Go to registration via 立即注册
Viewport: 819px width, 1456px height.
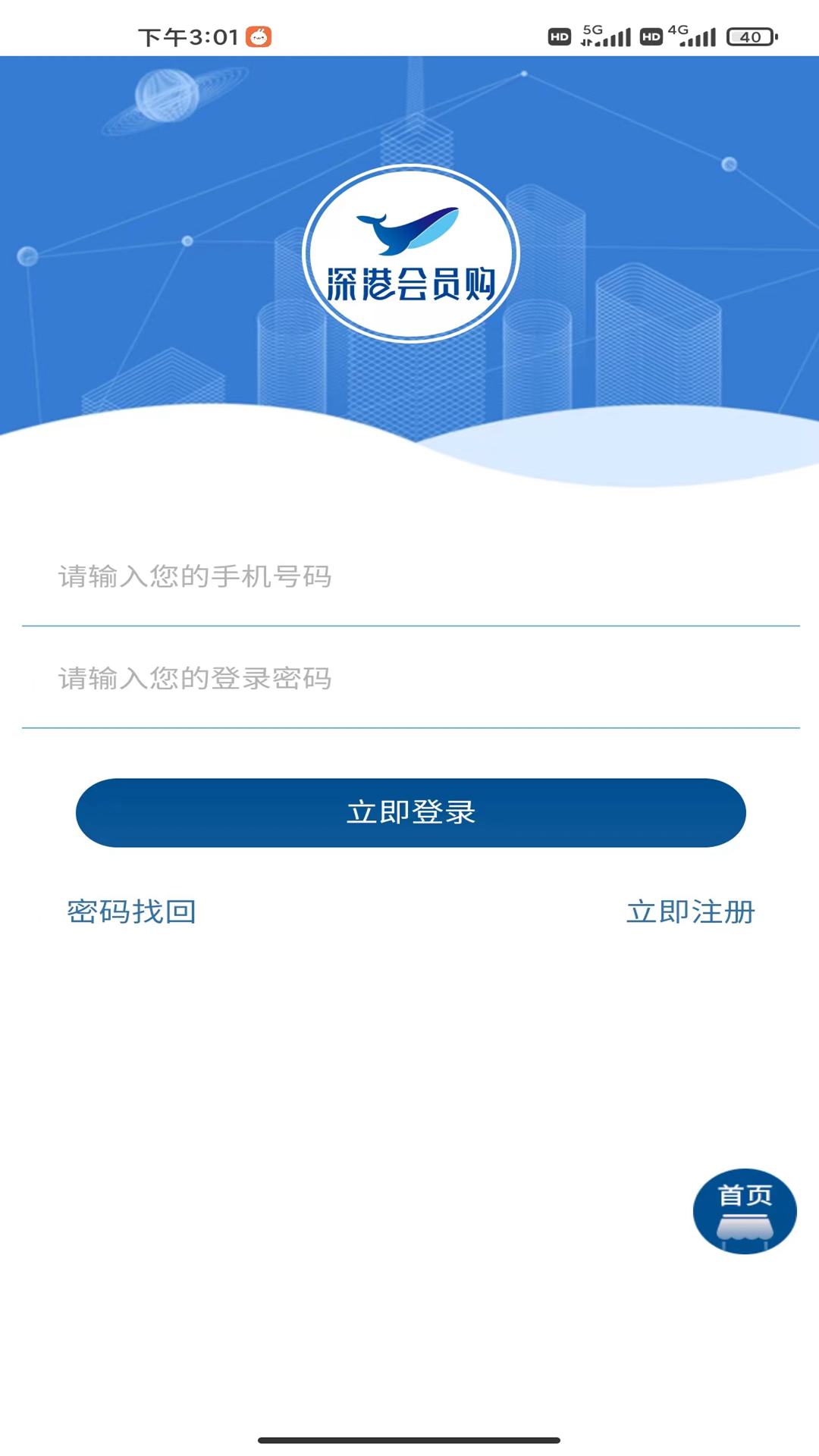(x=689, y=912)
